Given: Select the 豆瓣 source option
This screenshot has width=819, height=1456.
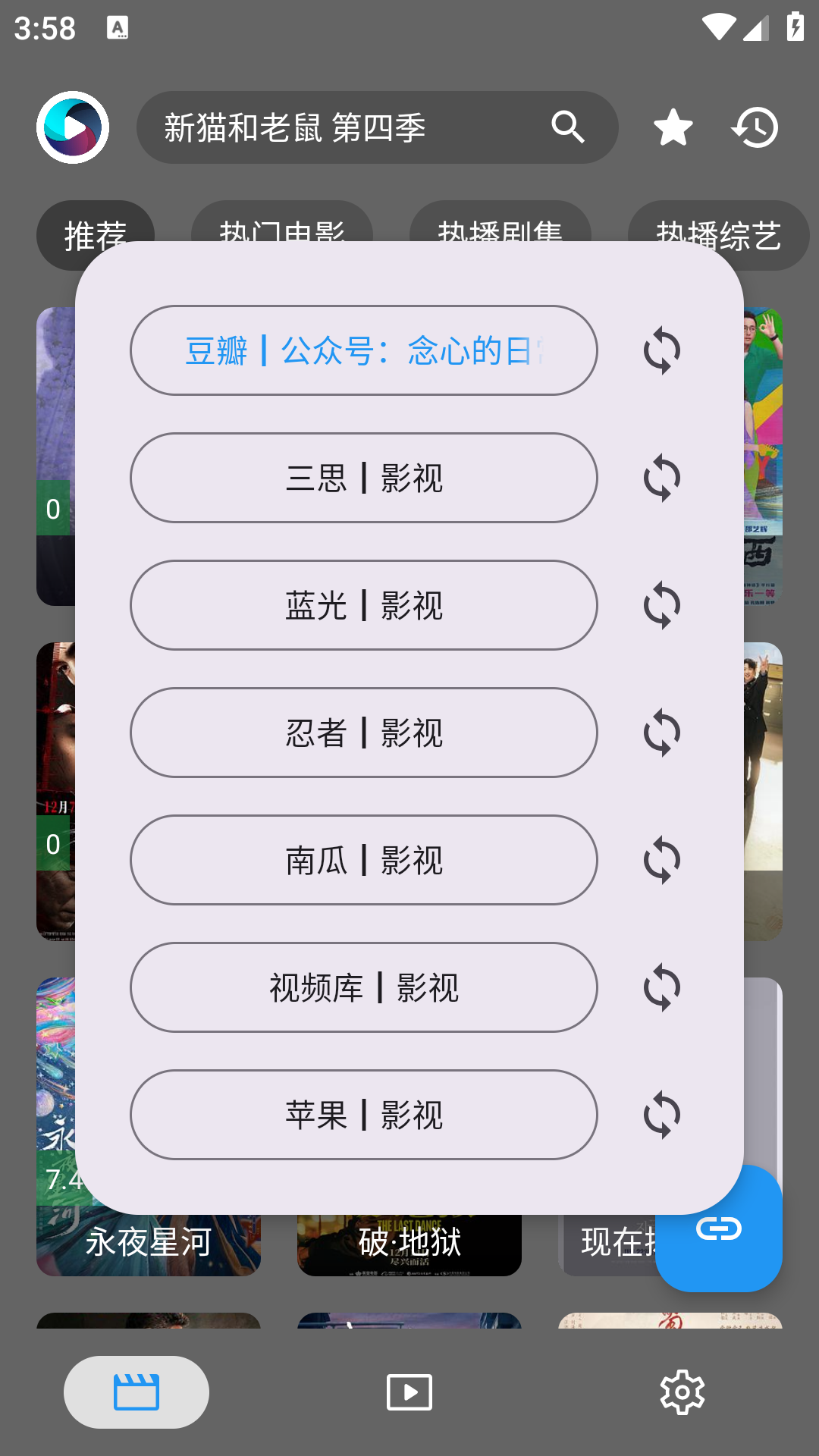Looking at the screenshot, I should point(363,350).
